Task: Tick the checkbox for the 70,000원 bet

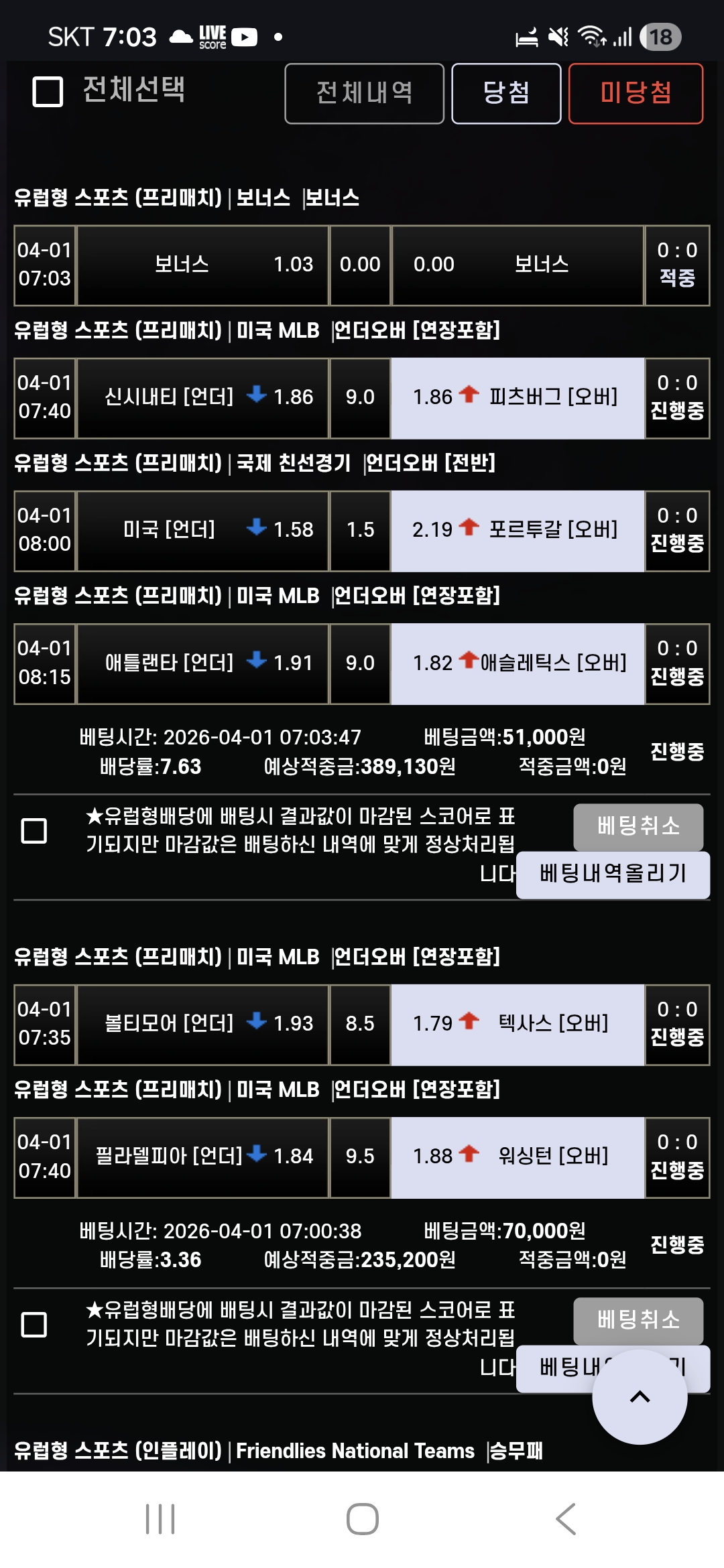Action: click(34, 1325)
